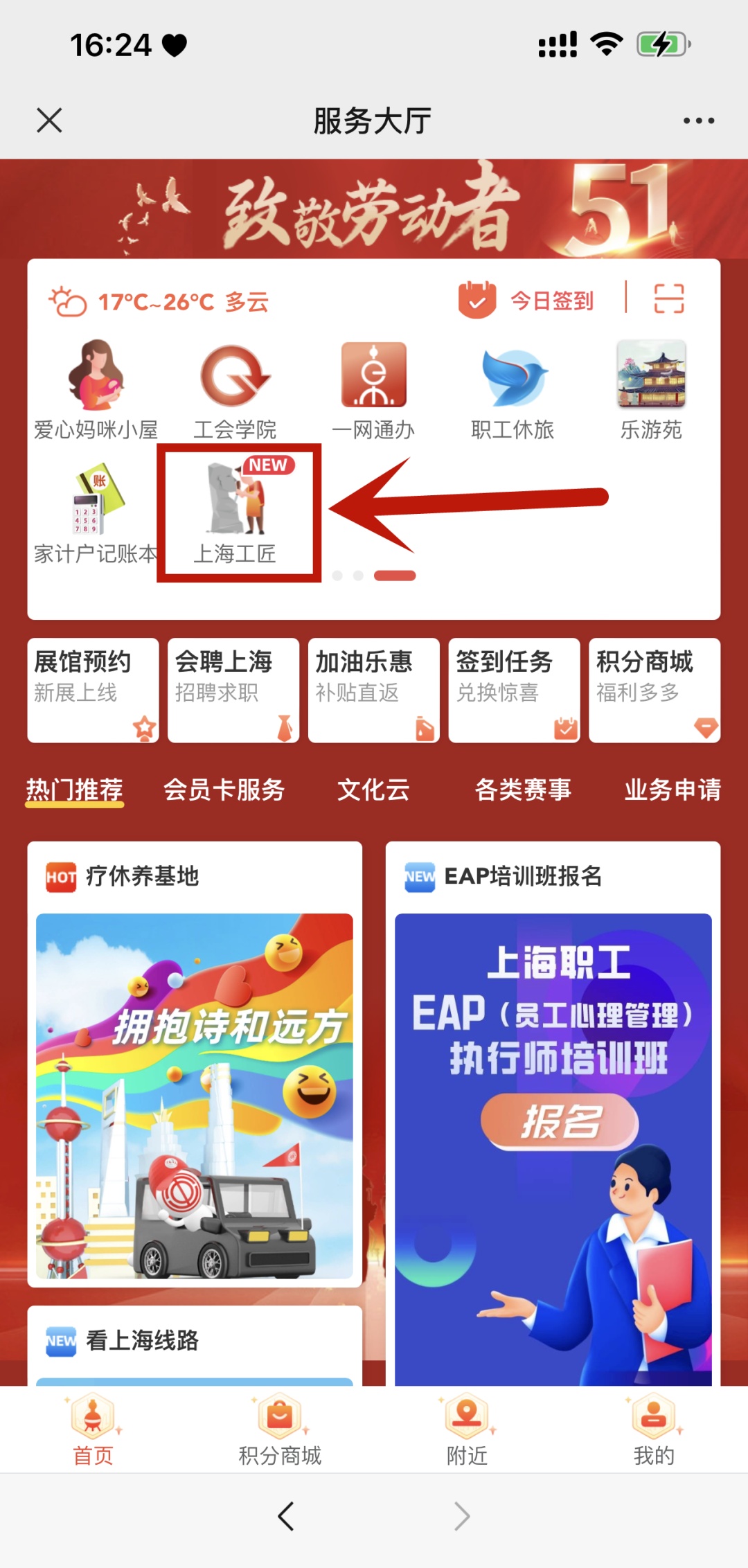Open 爱心妈咪小屋 service
Screen dimensions: 748x1568
click(96, 389)
